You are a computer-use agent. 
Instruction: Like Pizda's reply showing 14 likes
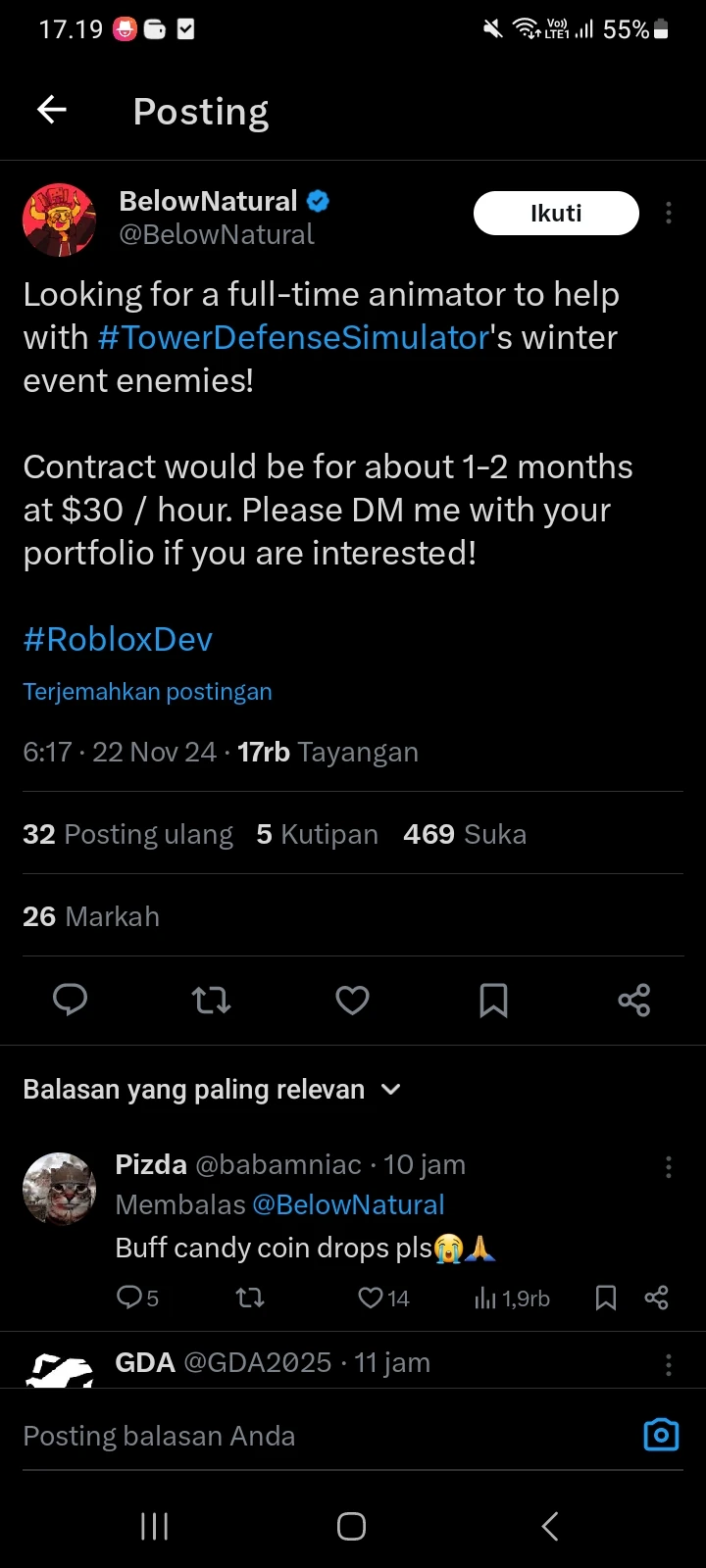371,1298
